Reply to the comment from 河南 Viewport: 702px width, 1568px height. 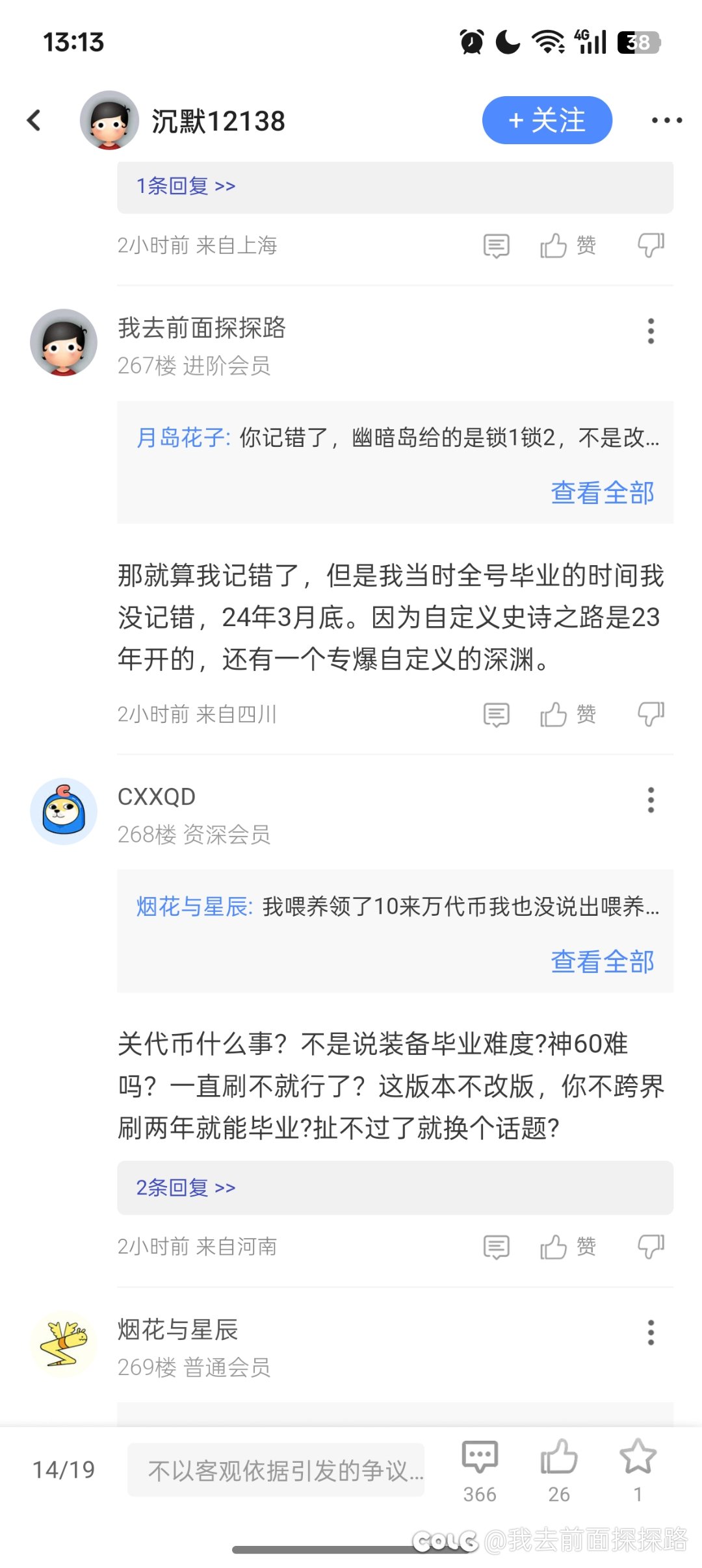click(x=497, y=1246)
